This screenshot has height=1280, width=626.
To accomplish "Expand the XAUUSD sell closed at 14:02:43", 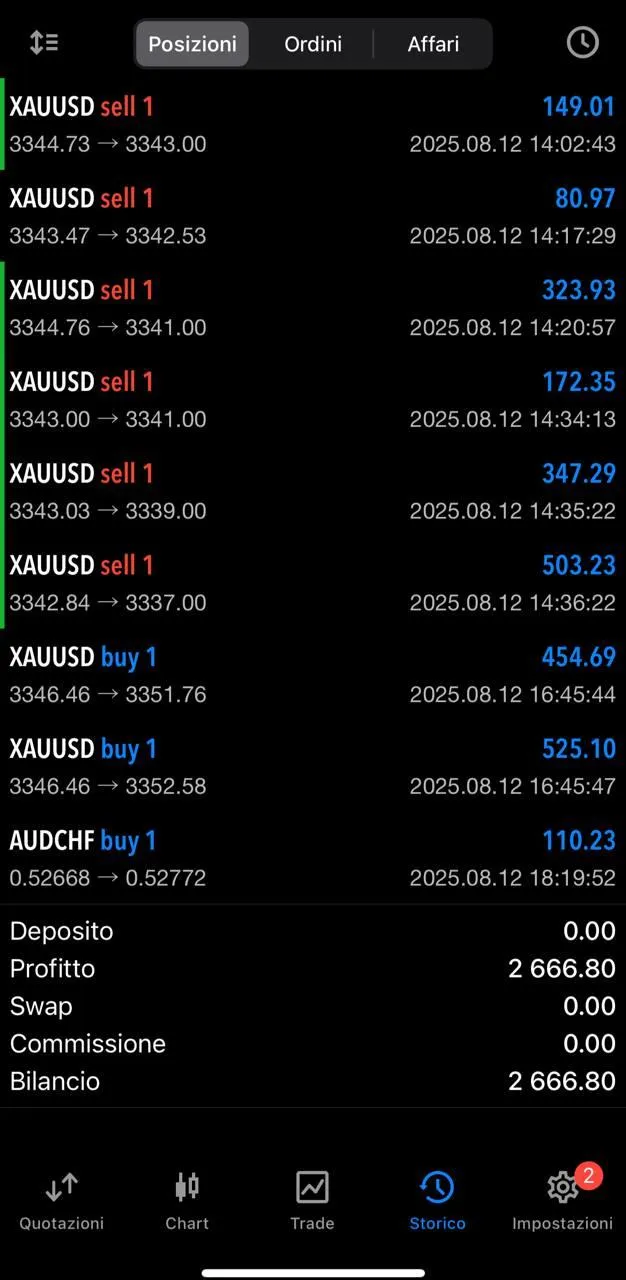I will (313, 124).
